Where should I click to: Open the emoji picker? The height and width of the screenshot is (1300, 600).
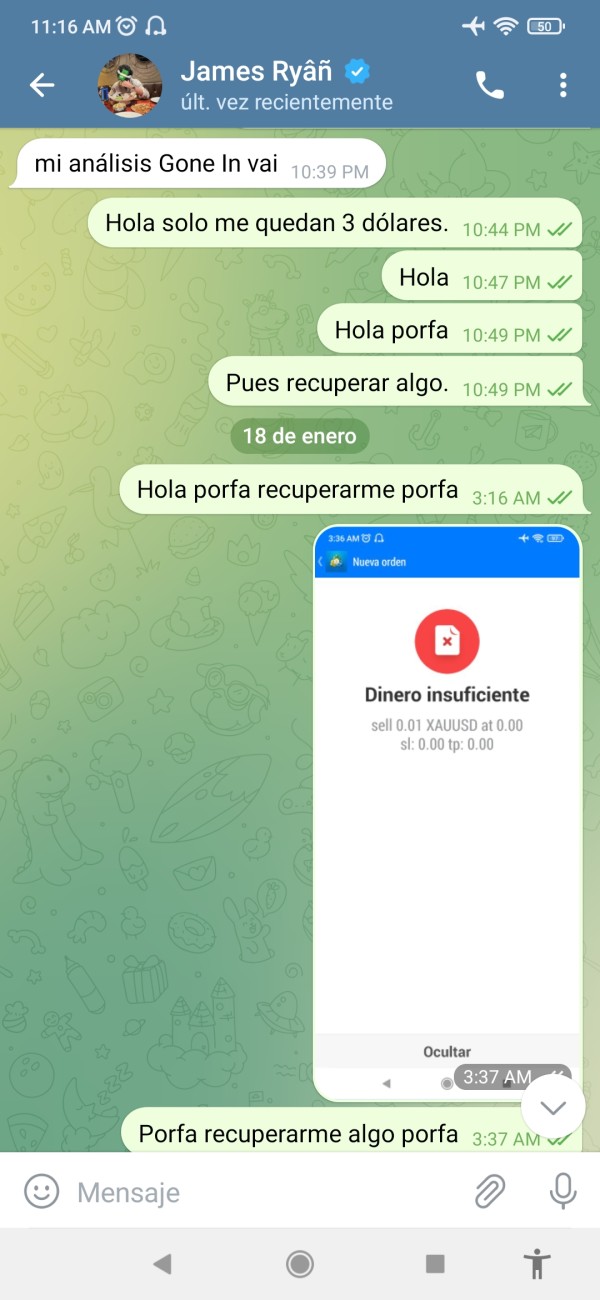click(x=41, y=1191)
